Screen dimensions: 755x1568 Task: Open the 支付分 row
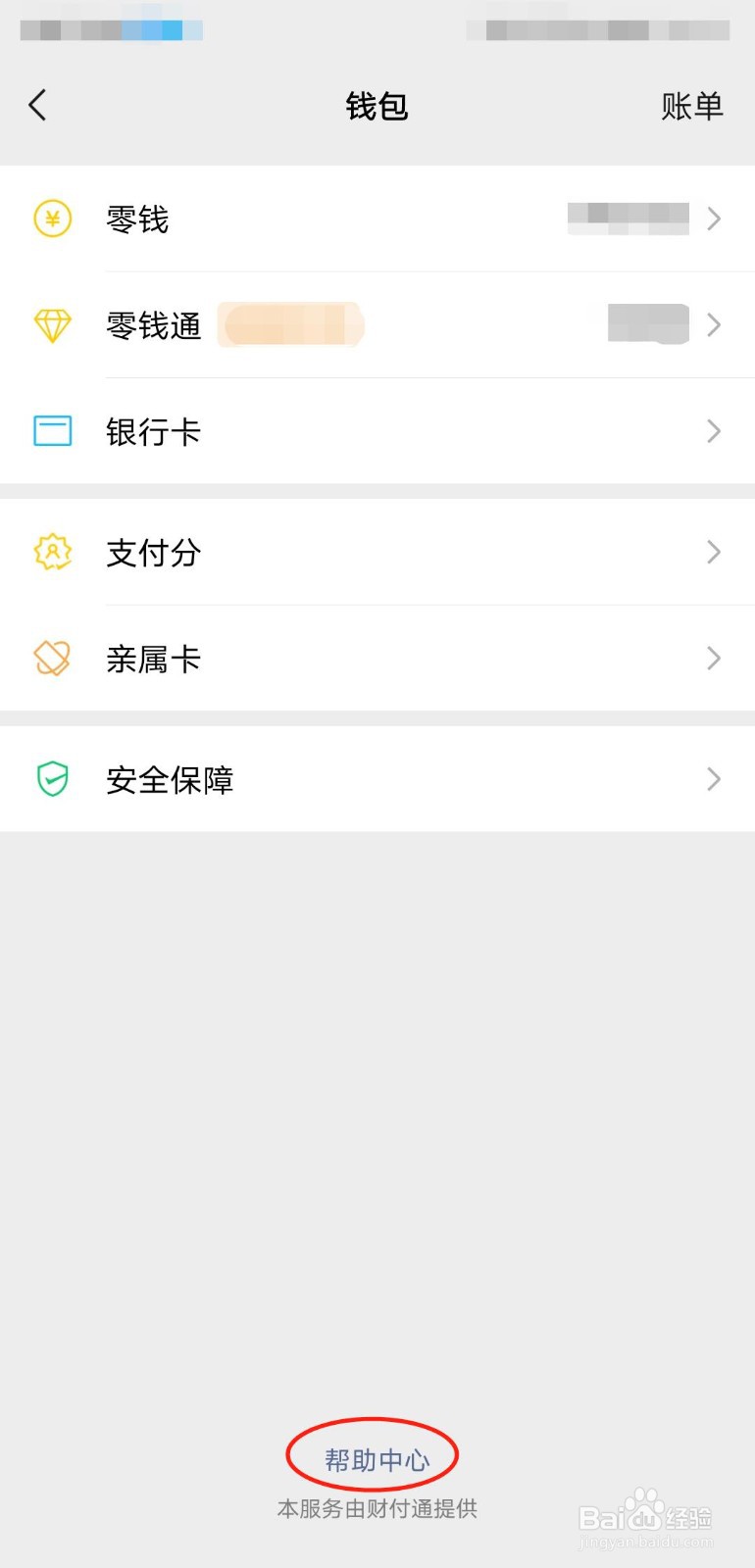pyautogui.click(x=377, y=552)
